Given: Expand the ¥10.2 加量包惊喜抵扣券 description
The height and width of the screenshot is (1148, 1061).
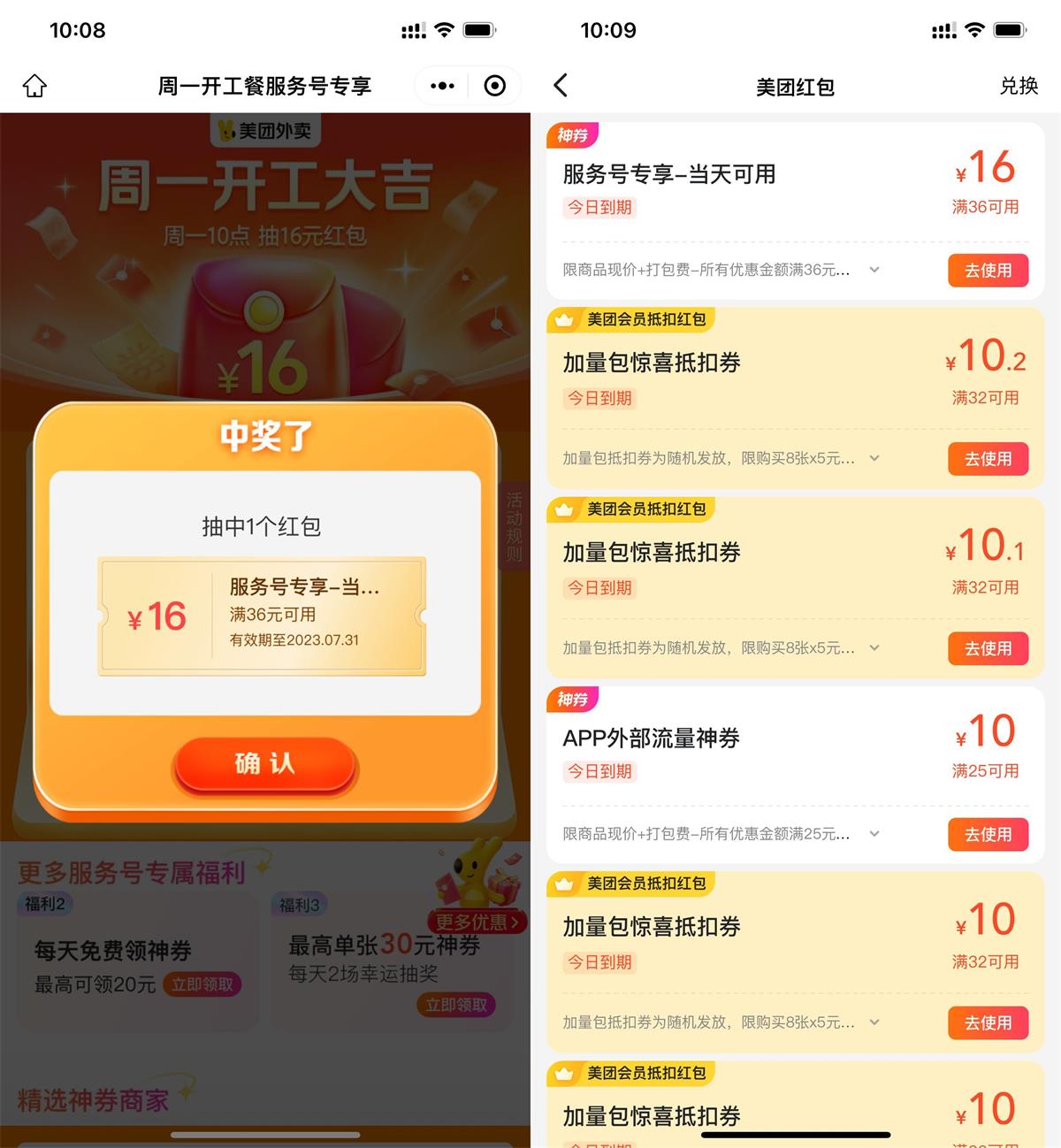Looking at the screenshot, I should pos(874,458).
